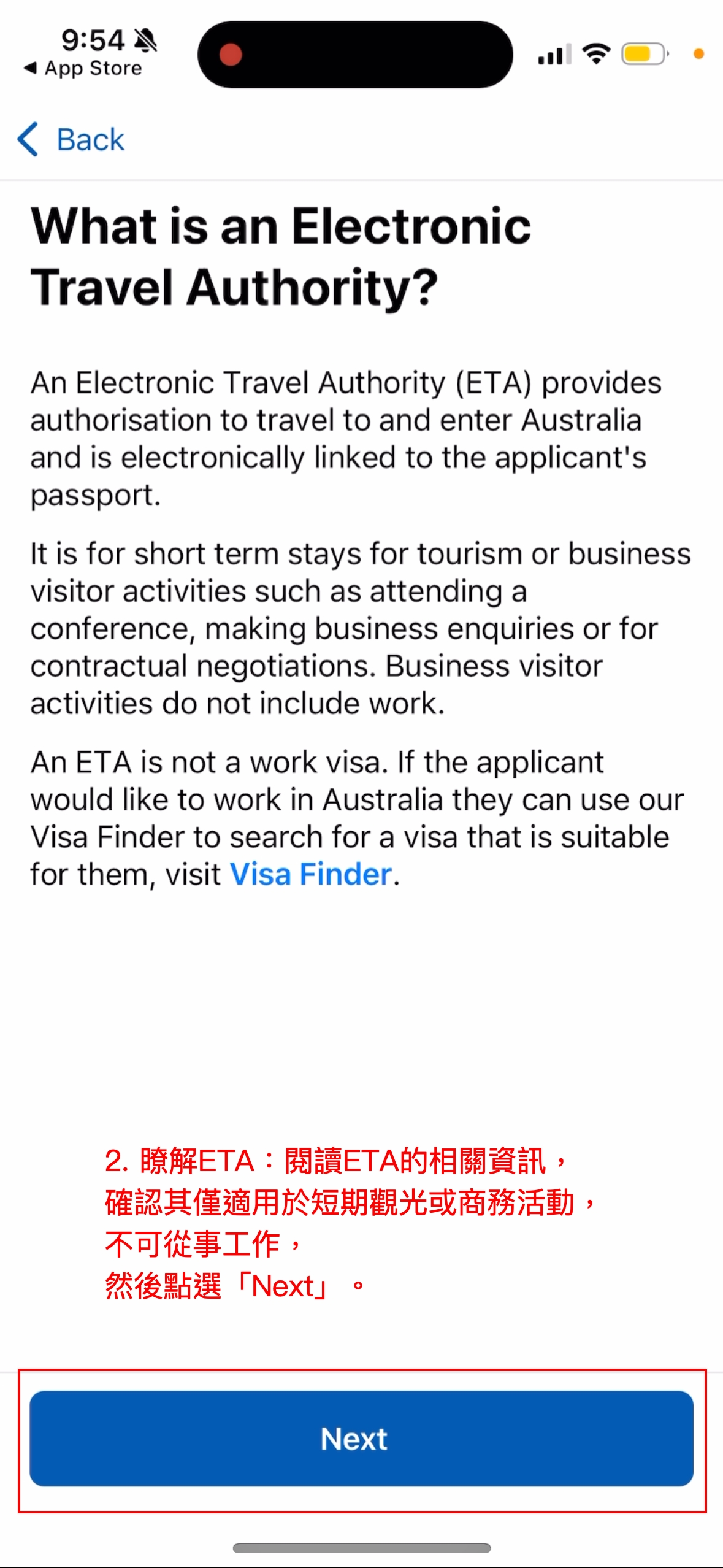Open the Visa Finder link

click(311, 874)
